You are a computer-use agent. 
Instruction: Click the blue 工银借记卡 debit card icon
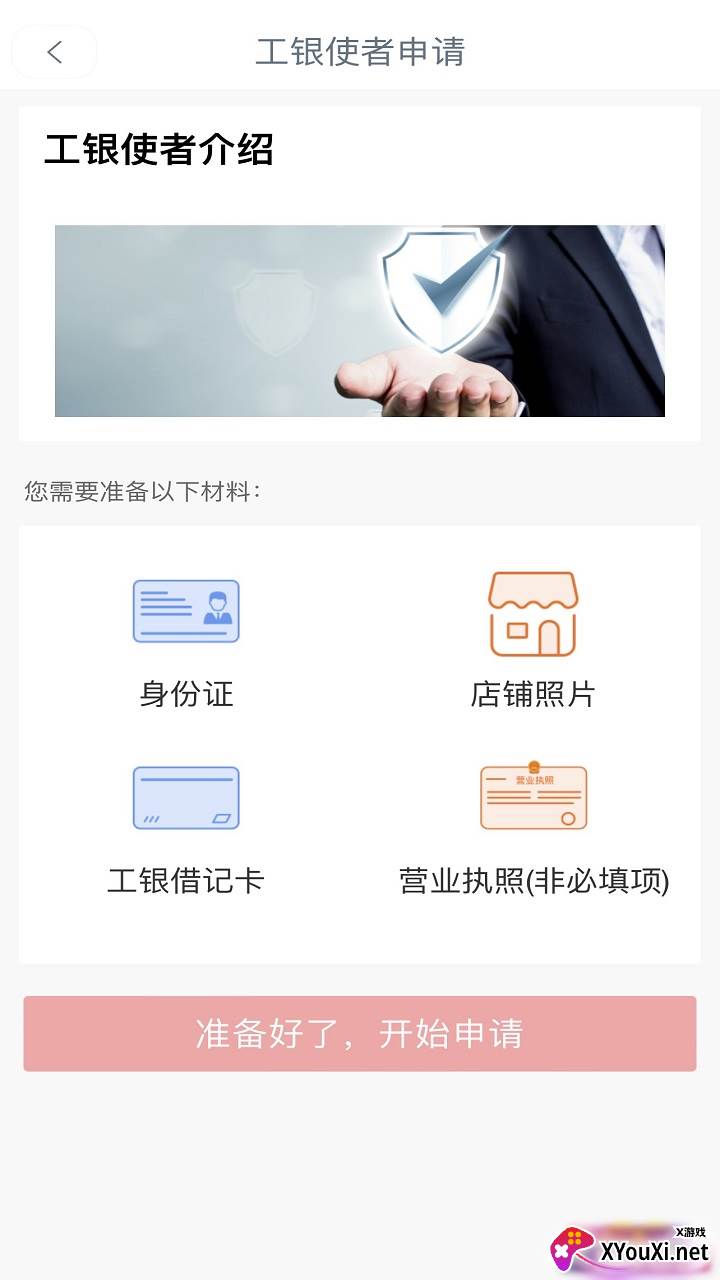coord(186,797)
